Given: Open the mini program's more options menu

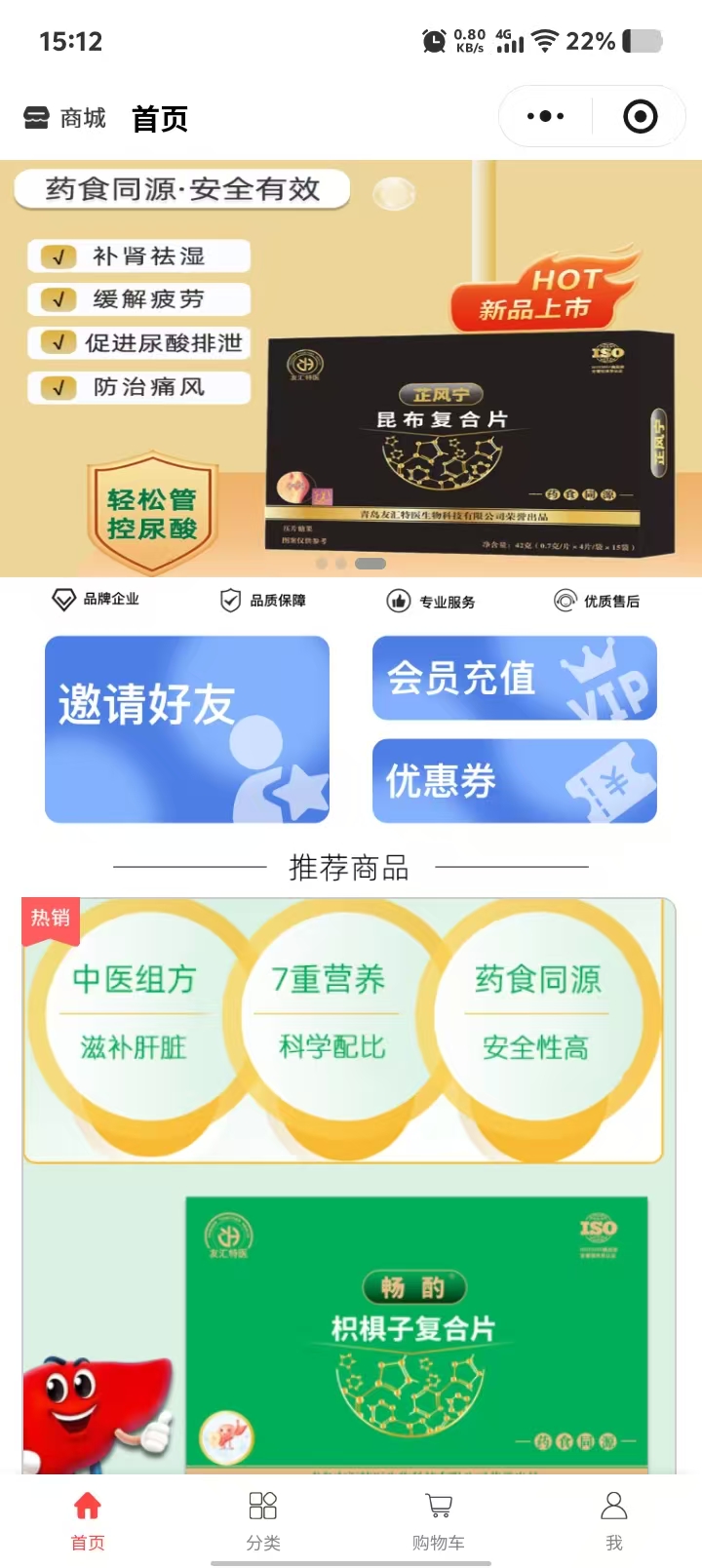Looking at the screenshot, I should coord(545,117).
